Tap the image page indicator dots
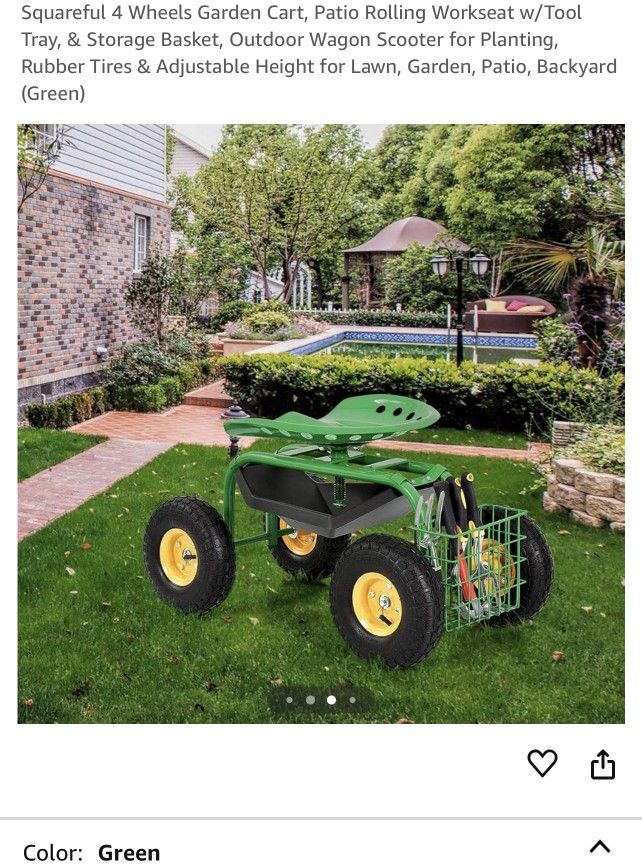 click(321, 700)
